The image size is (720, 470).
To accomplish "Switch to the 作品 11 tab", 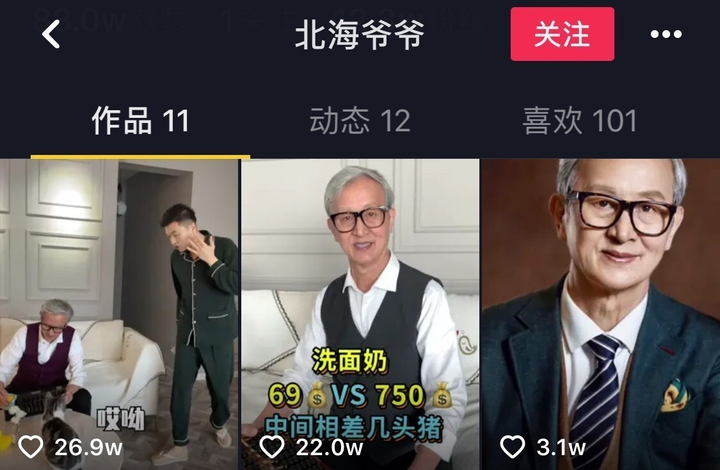I will (140, 121).
